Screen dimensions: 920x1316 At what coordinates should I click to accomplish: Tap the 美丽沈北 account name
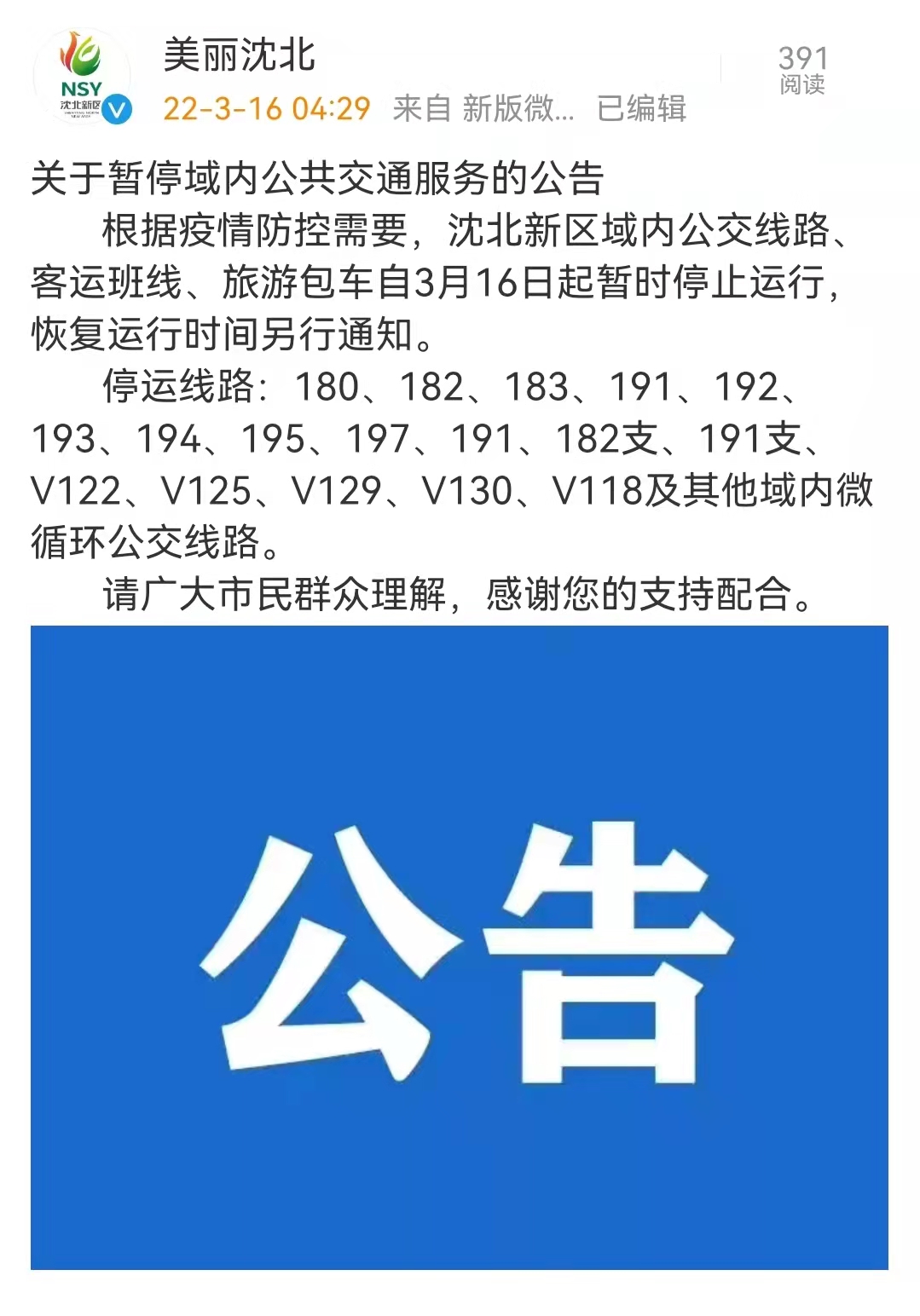click(x=240, y=55)
